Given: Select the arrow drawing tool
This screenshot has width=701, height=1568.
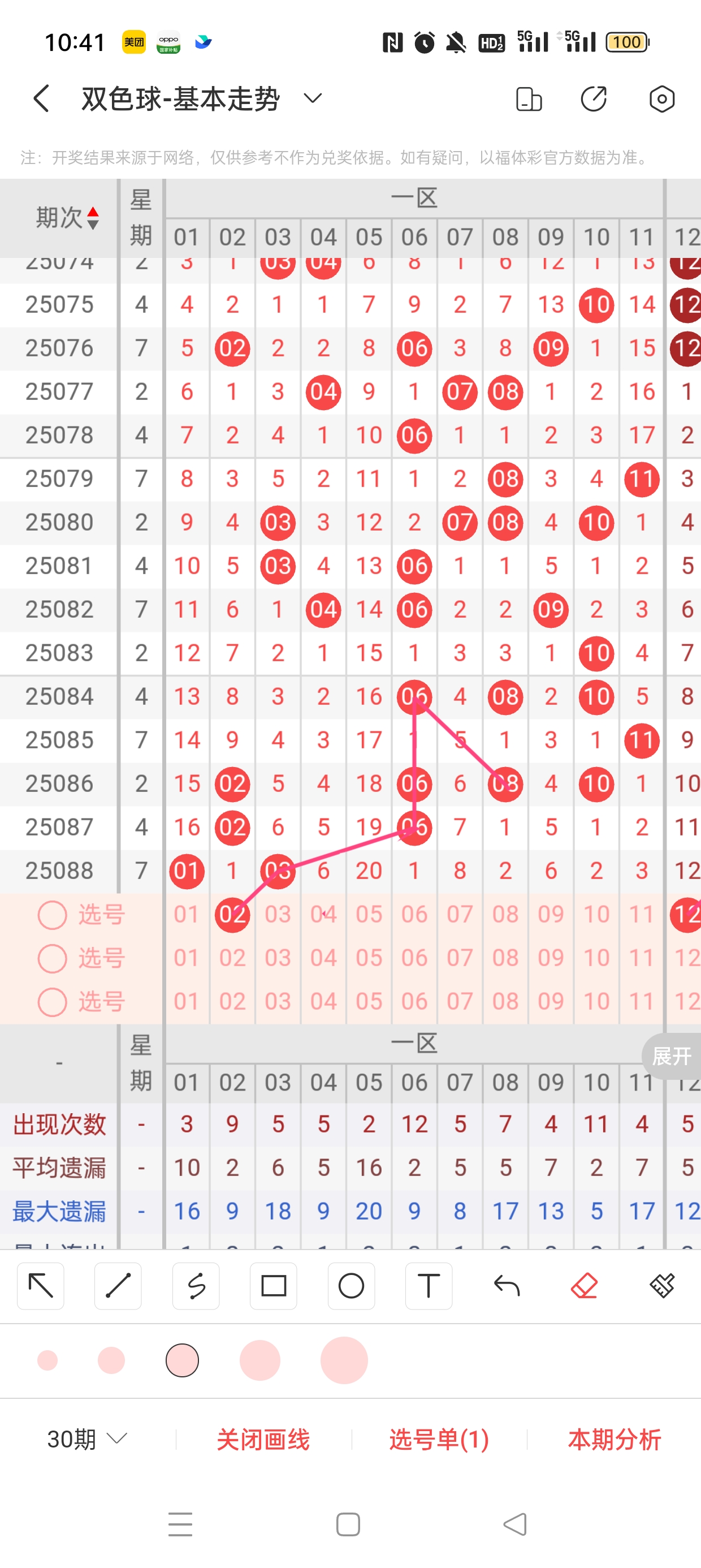Looking at the screenshot, I should (41, 1286).
